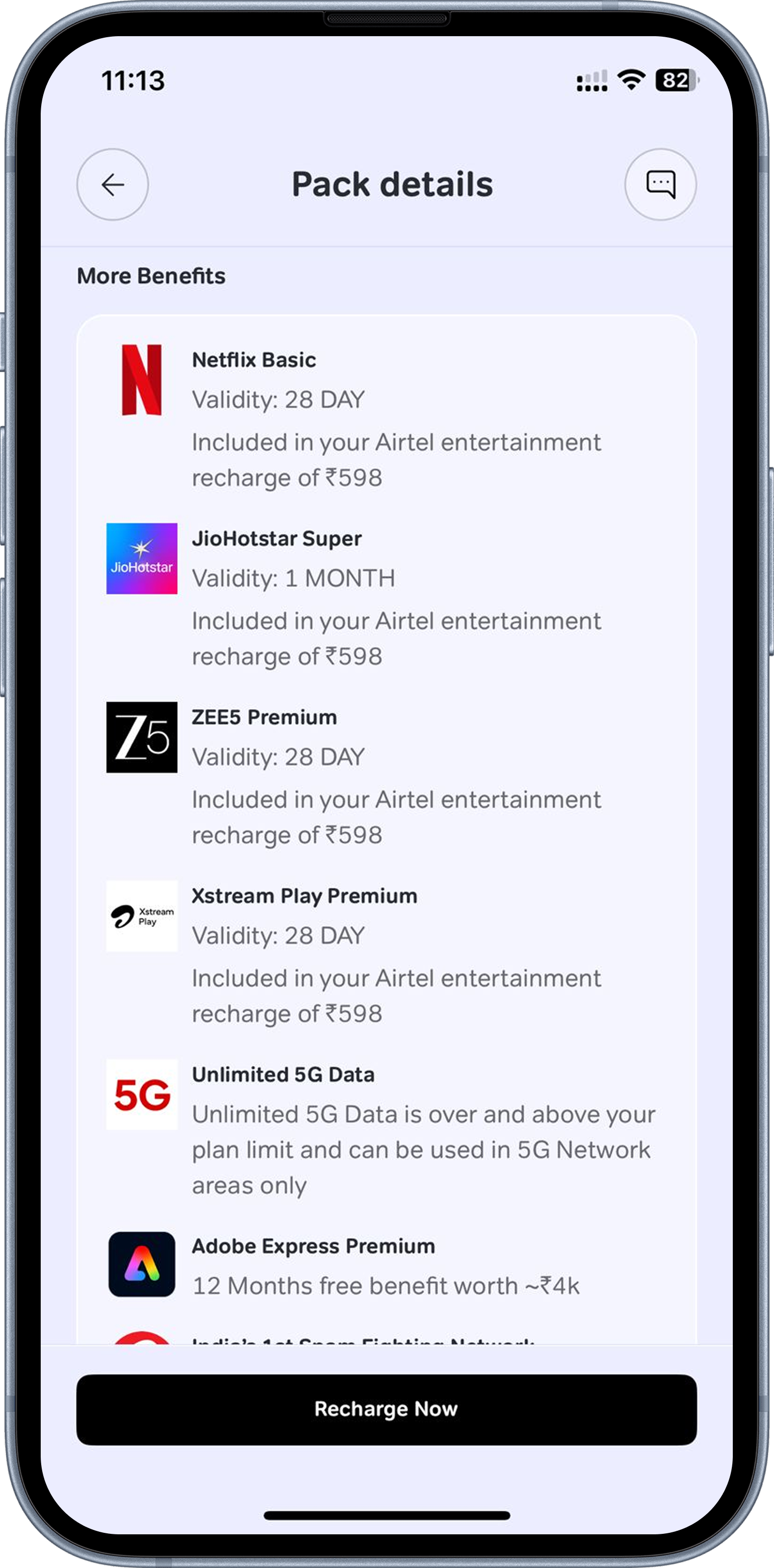The width and height of the screenshot is (774, 1568).
Task: Tap the Recharge Now button
Action: [386, 1409]
